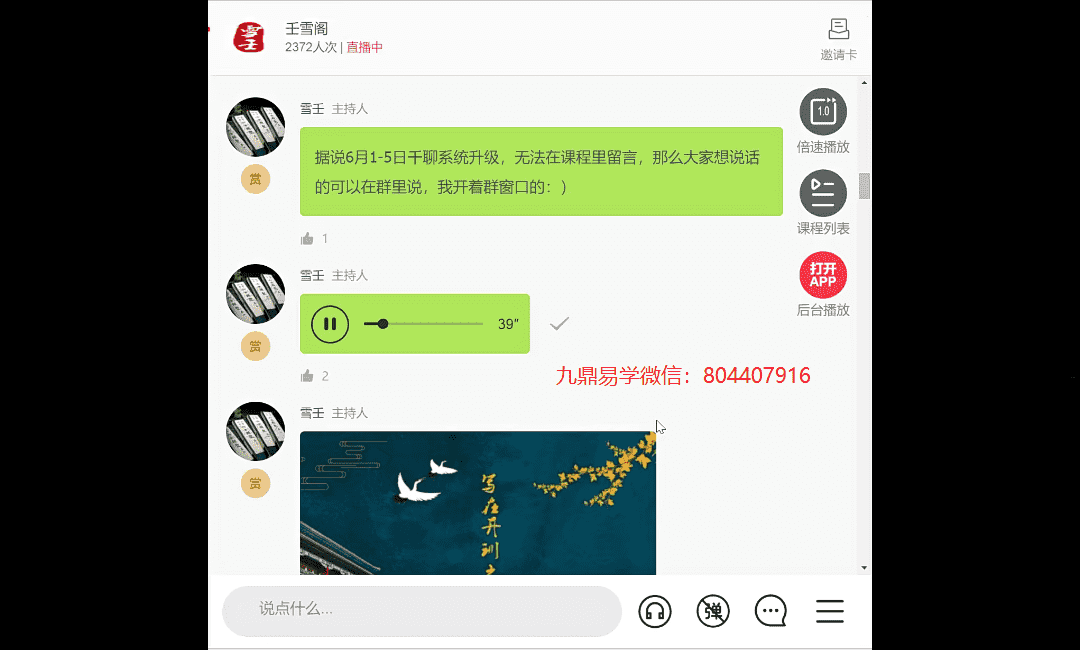This screenshot has height=650, width=1080.
Task: Like the message about 系统升级
Action: pyautogui.click(x=308, y=239)
